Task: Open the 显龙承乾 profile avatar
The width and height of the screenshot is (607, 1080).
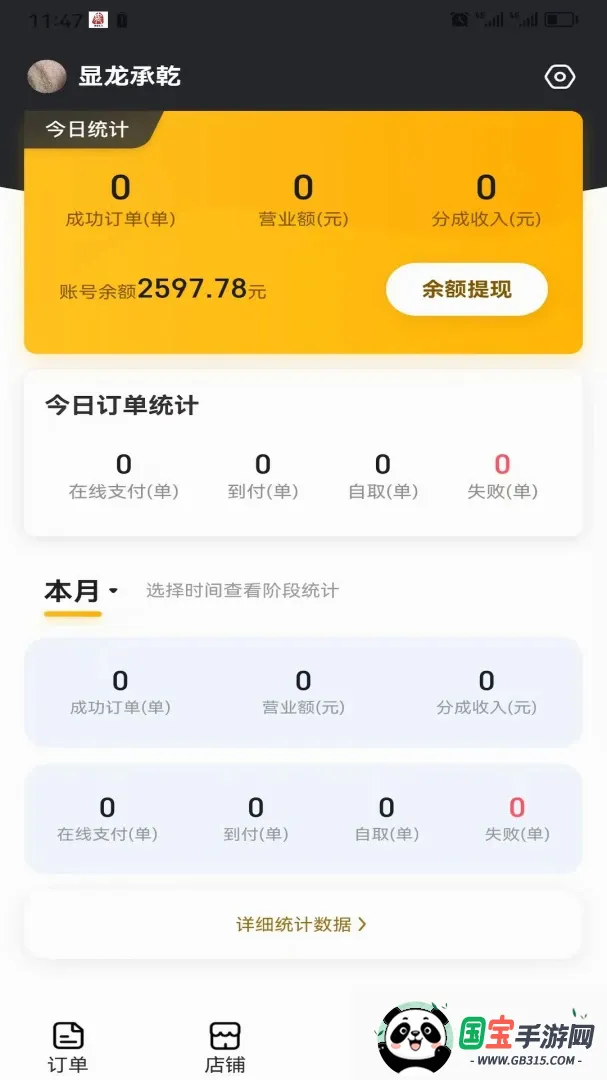Action: tap(47, 76)
